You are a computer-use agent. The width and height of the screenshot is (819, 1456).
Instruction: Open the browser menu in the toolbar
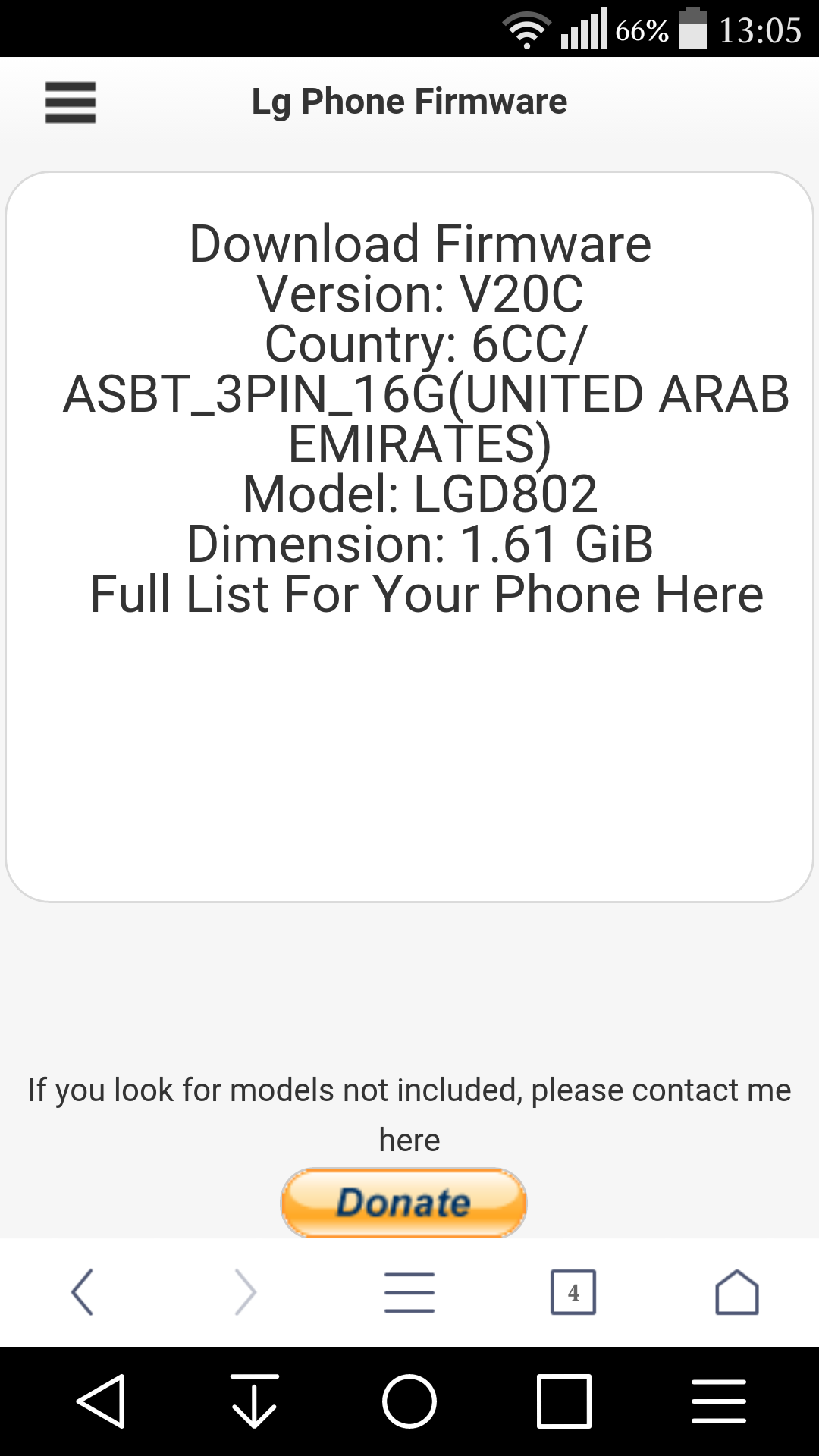tap(409, 1291)
